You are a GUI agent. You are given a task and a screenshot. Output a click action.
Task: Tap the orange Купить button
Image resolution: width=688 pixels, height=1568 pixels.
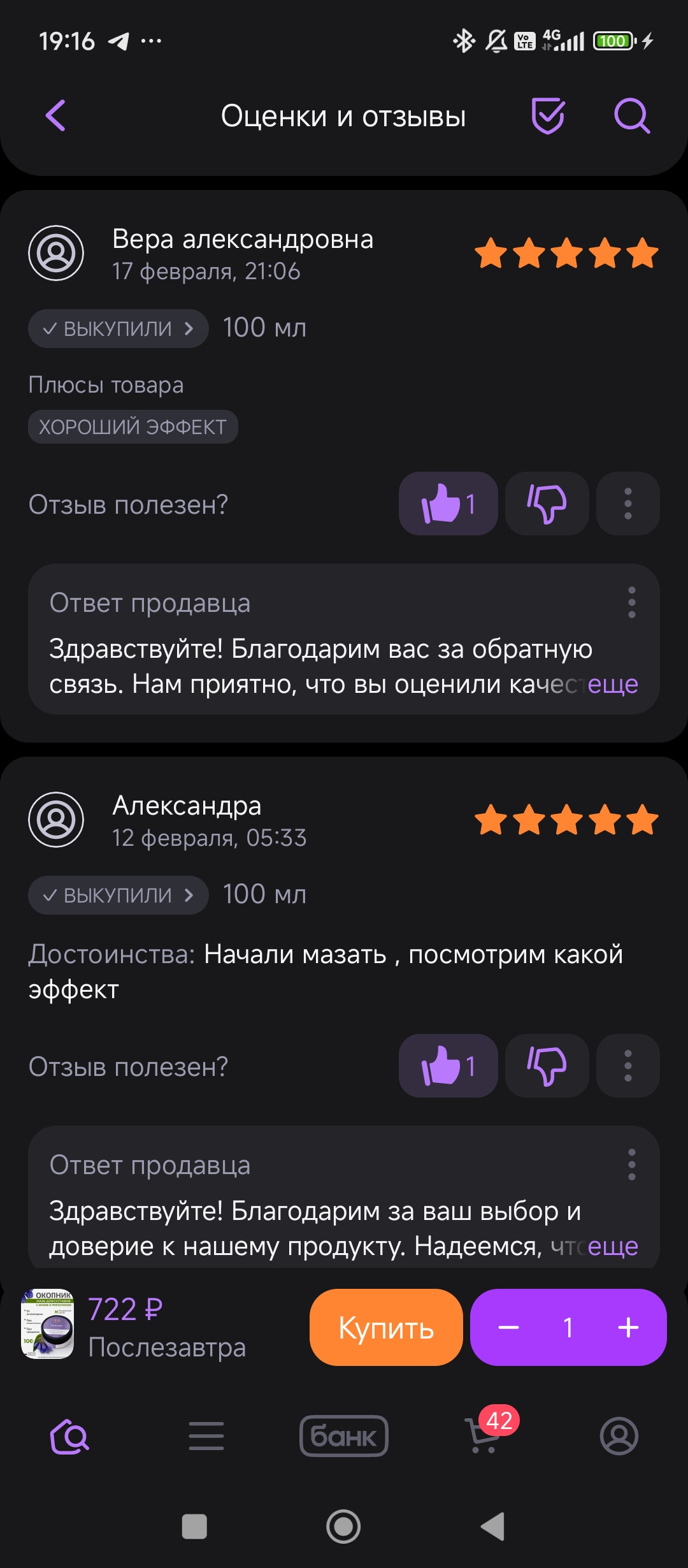(386, 1328)
